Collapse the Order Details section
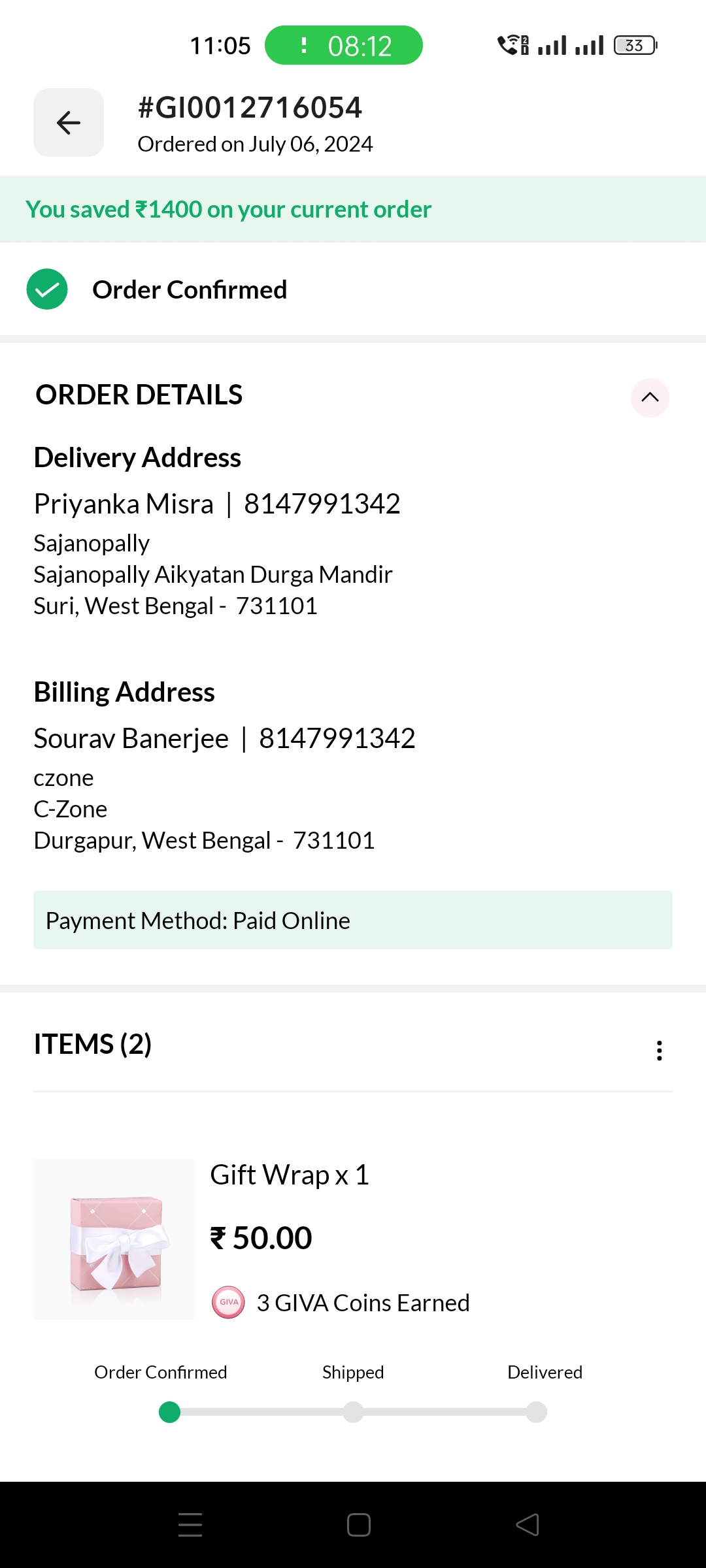The width and height of the screenshot is (706, 1568). coord(650,397)
